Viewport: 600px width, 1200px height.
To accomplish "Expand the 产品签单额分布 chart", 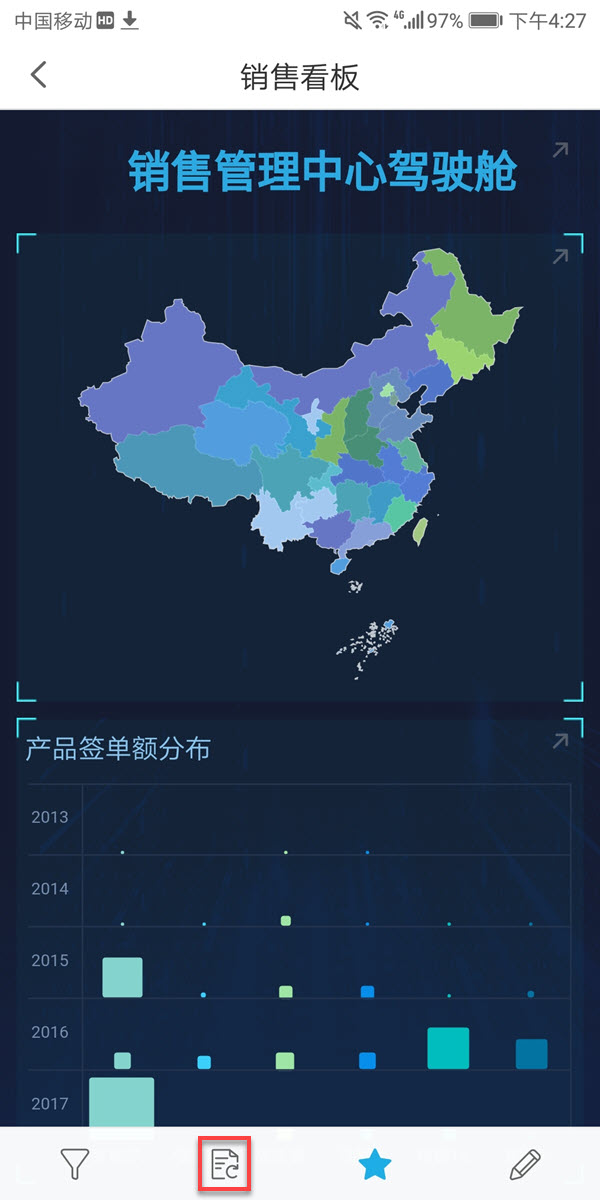I will click(560, 741).
